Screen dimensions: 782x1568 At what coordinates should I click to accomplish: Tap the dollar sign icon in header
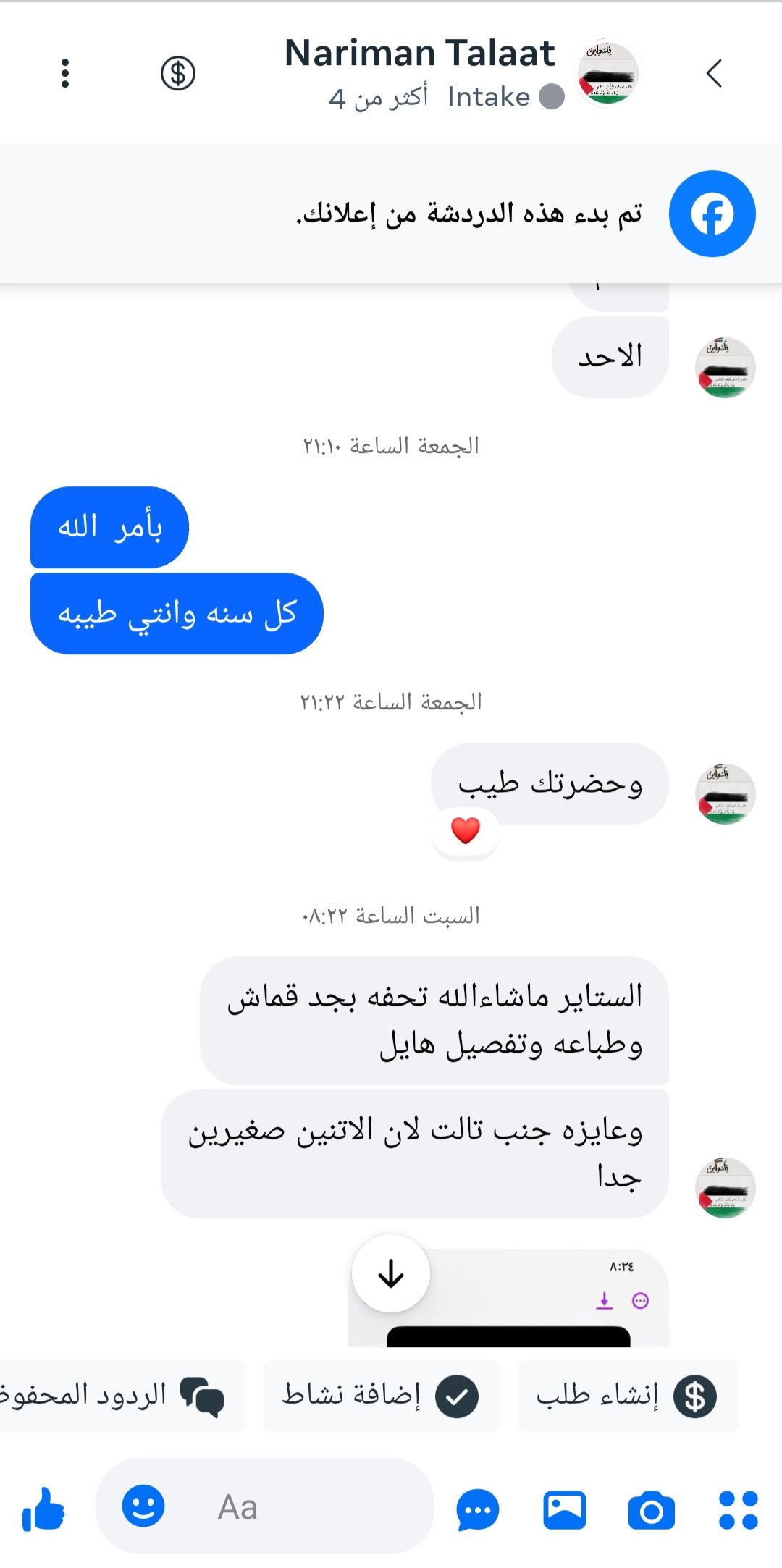coord(178,73)
